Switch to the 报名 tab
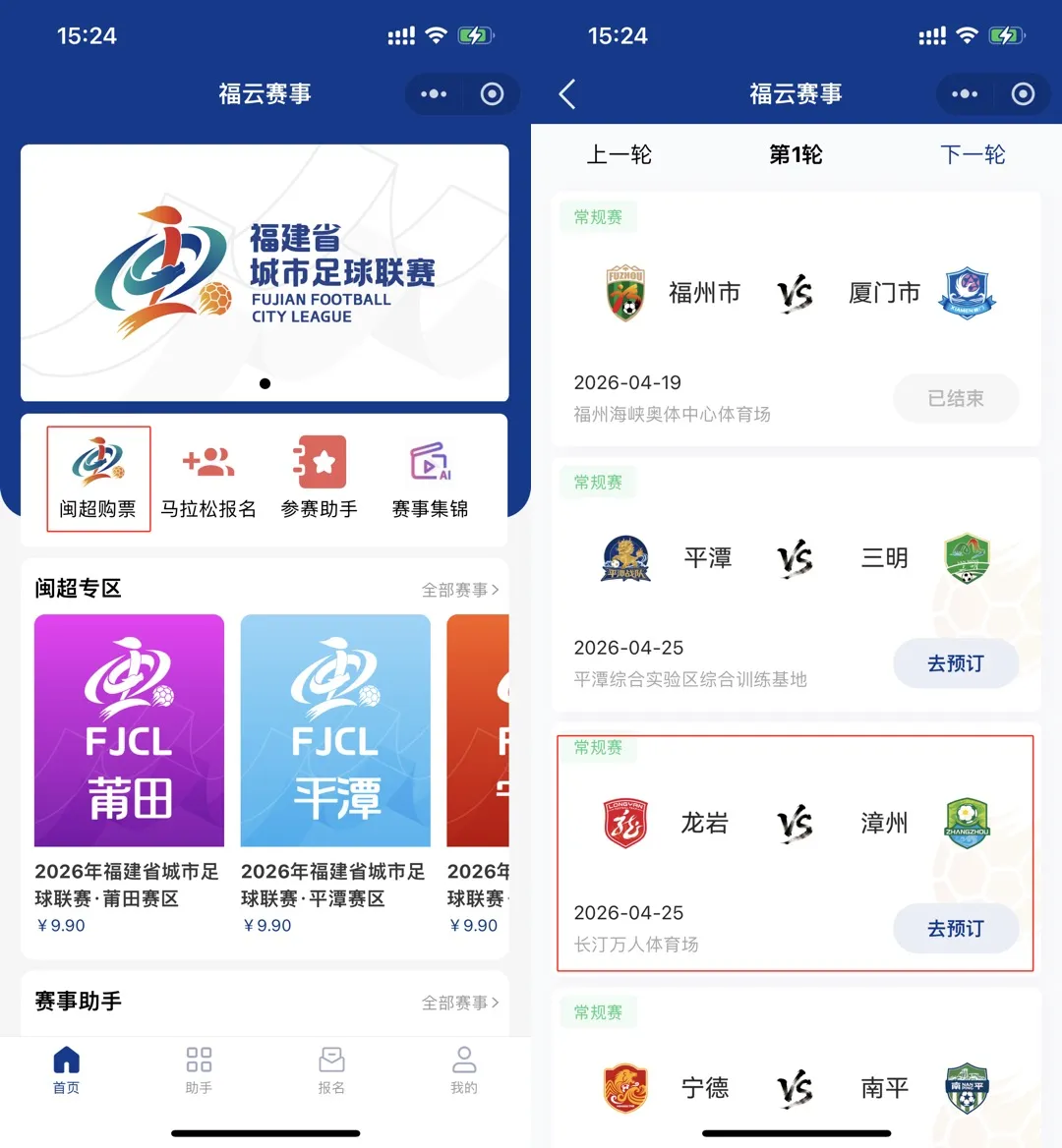Viewport: 1062px width, 1148px height. 331,1069
